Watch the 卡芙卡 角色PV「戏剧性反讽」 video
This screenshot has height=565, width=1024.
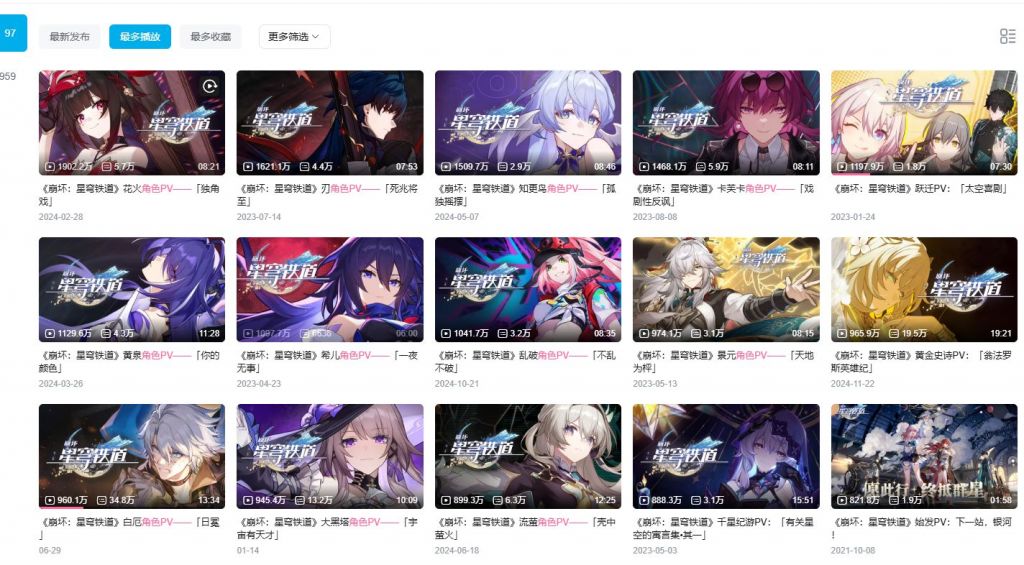pyautogui.click(x=725, y=122)
